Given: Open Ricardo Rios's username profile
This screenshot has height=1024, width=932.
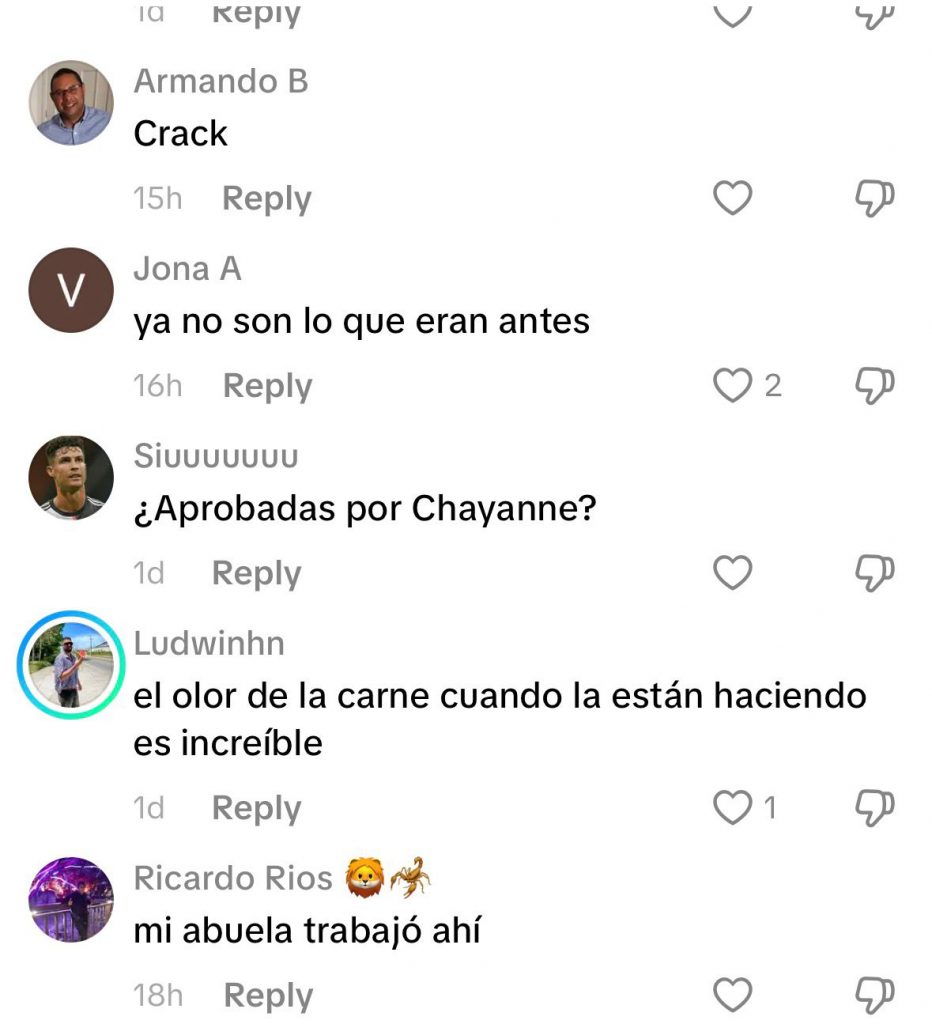Looking at the screenshot, I should coord(232,877).
